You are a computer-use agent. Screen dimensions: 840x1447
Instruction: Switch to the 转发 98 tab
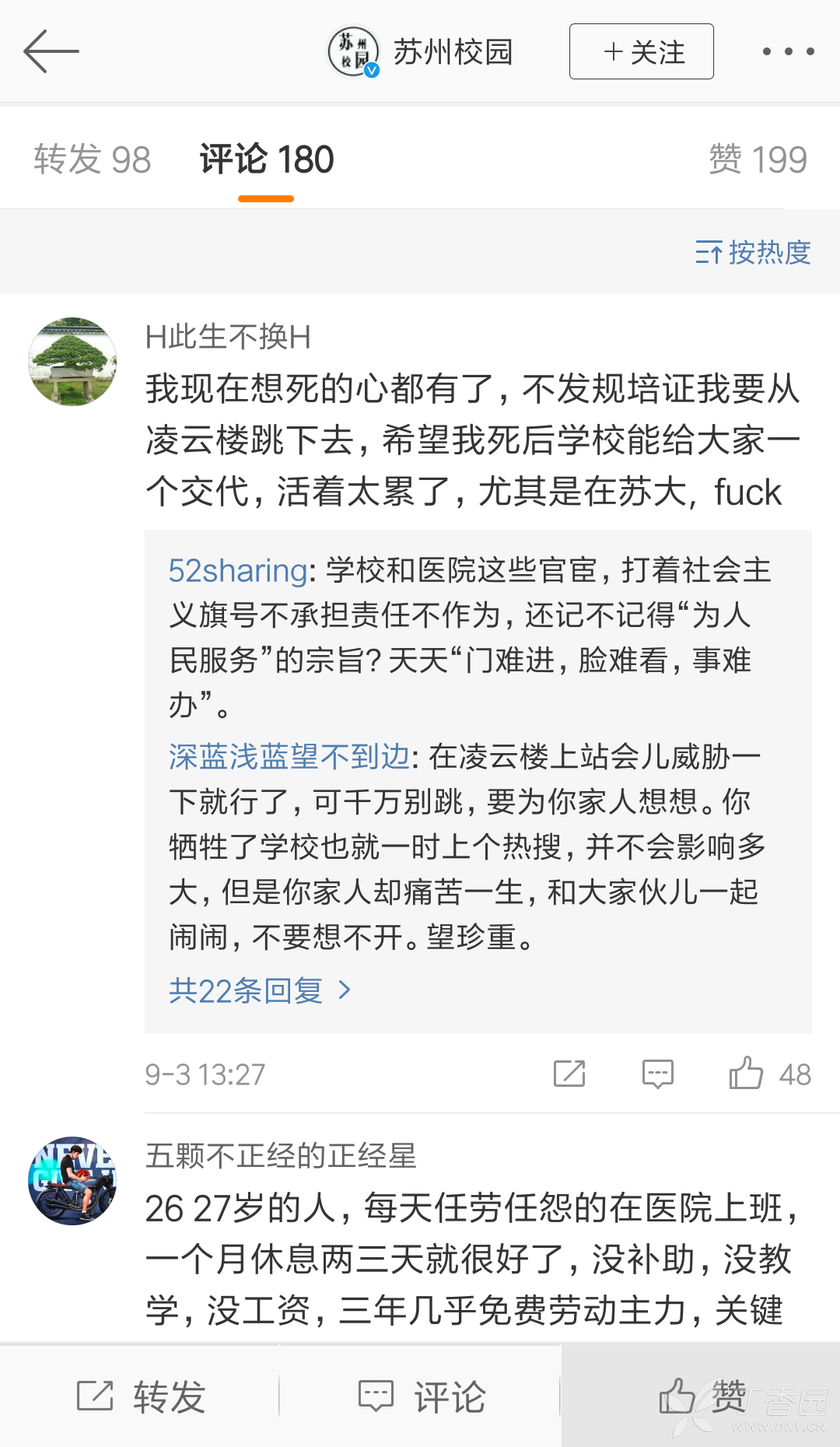92,159
